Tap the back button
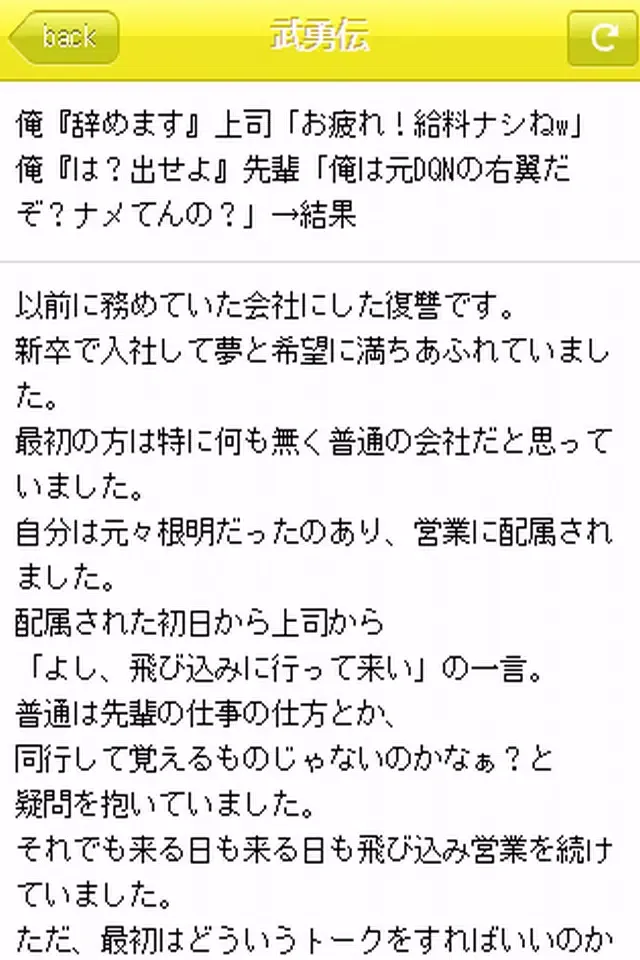 63,38
